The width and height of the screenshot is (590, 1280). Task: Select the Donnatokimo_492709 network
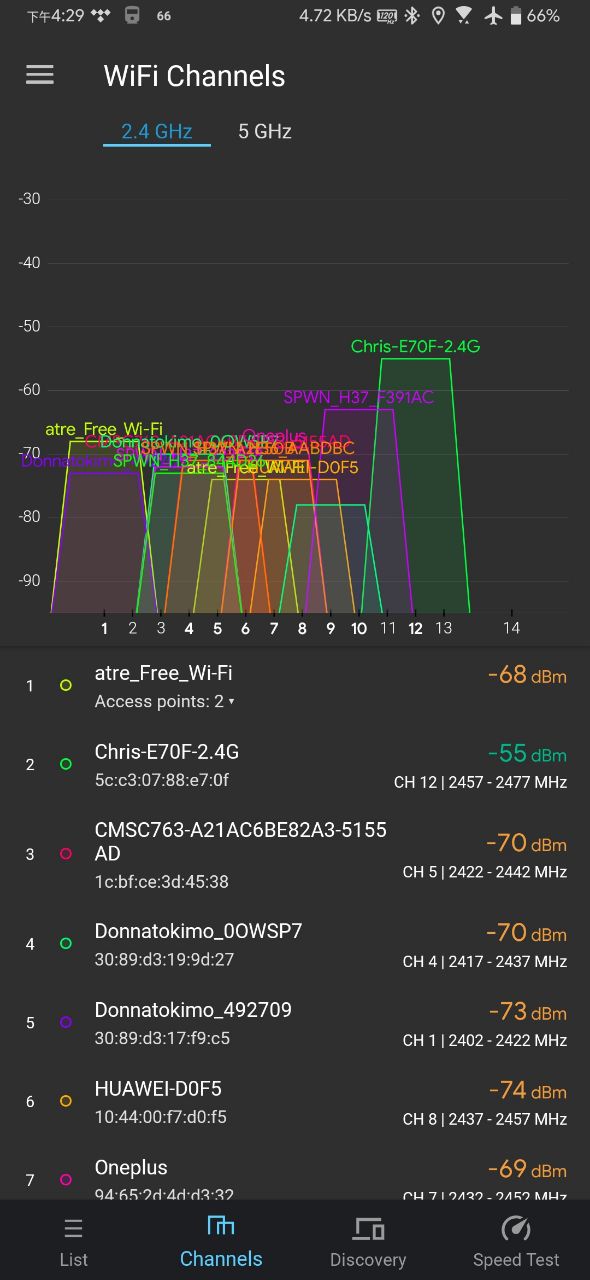(x=295, y=1024)
